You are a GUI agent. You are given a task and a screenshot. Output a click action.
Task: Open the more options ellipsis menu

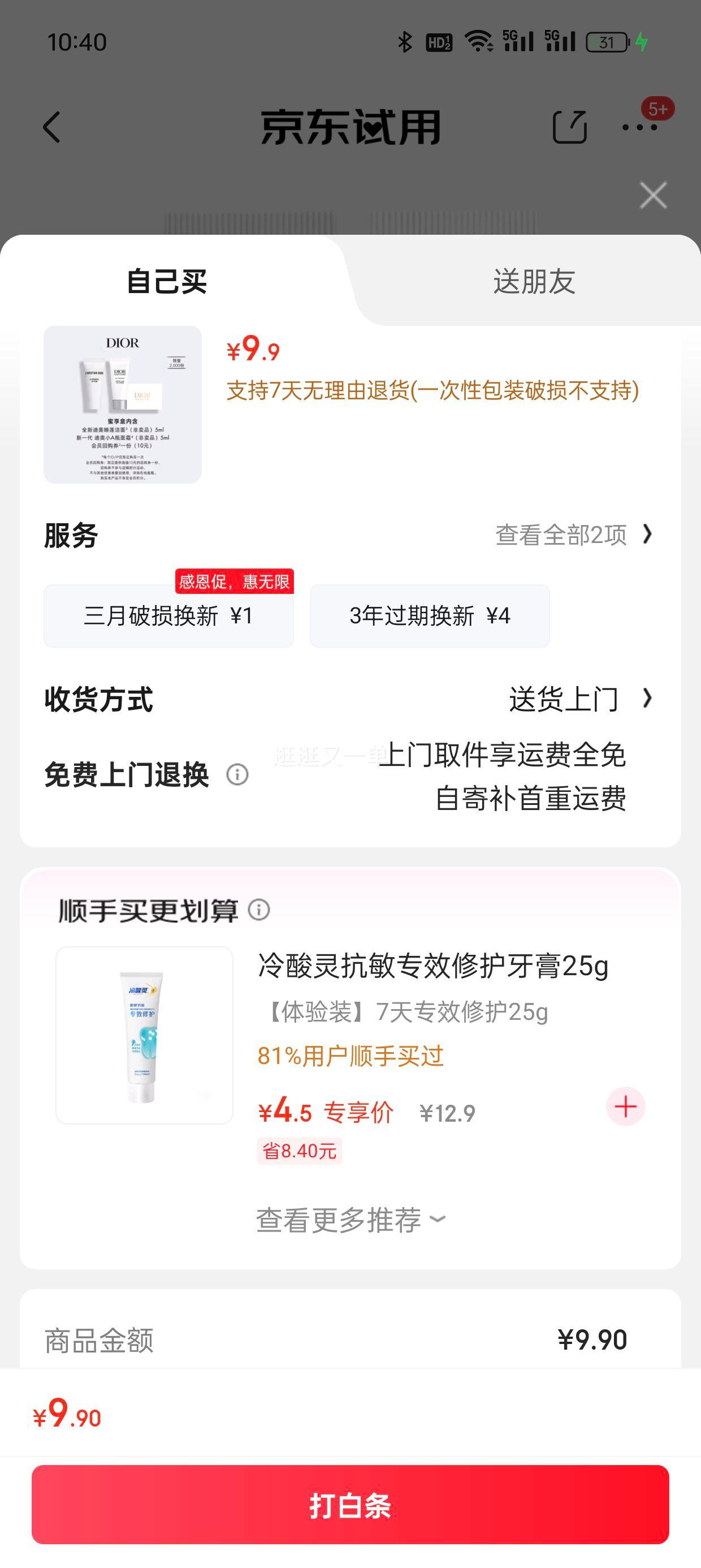(x=640, y=128)
